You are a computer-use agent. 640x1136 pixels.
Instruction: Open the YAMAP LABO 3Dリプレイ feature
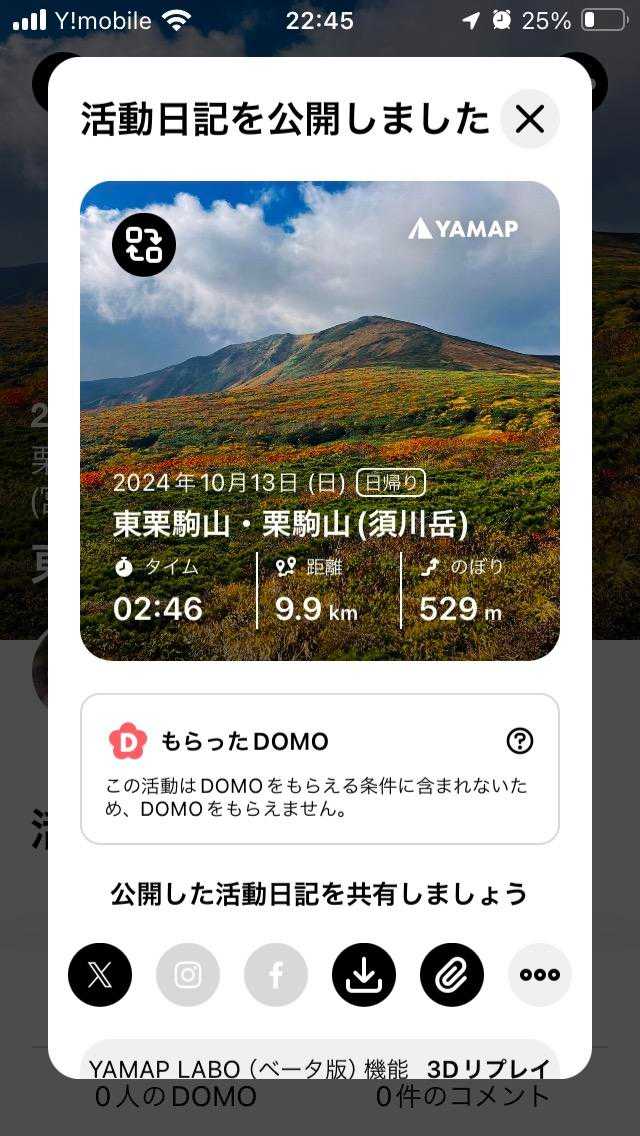320,1065
